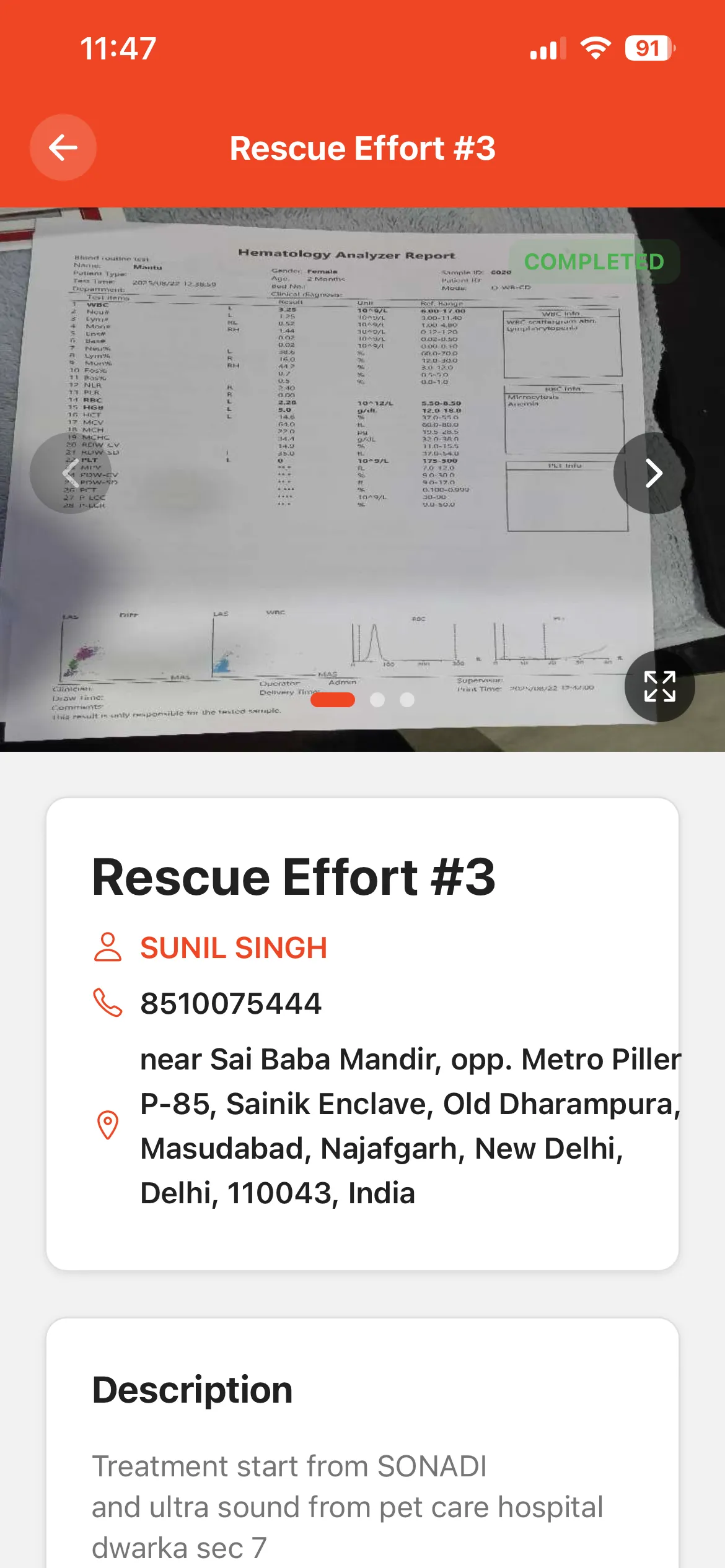The height and width of the screenshot is (1568, 725).
Task: Tap the COMPLETED status badge
Action: (x=594, y=263)
